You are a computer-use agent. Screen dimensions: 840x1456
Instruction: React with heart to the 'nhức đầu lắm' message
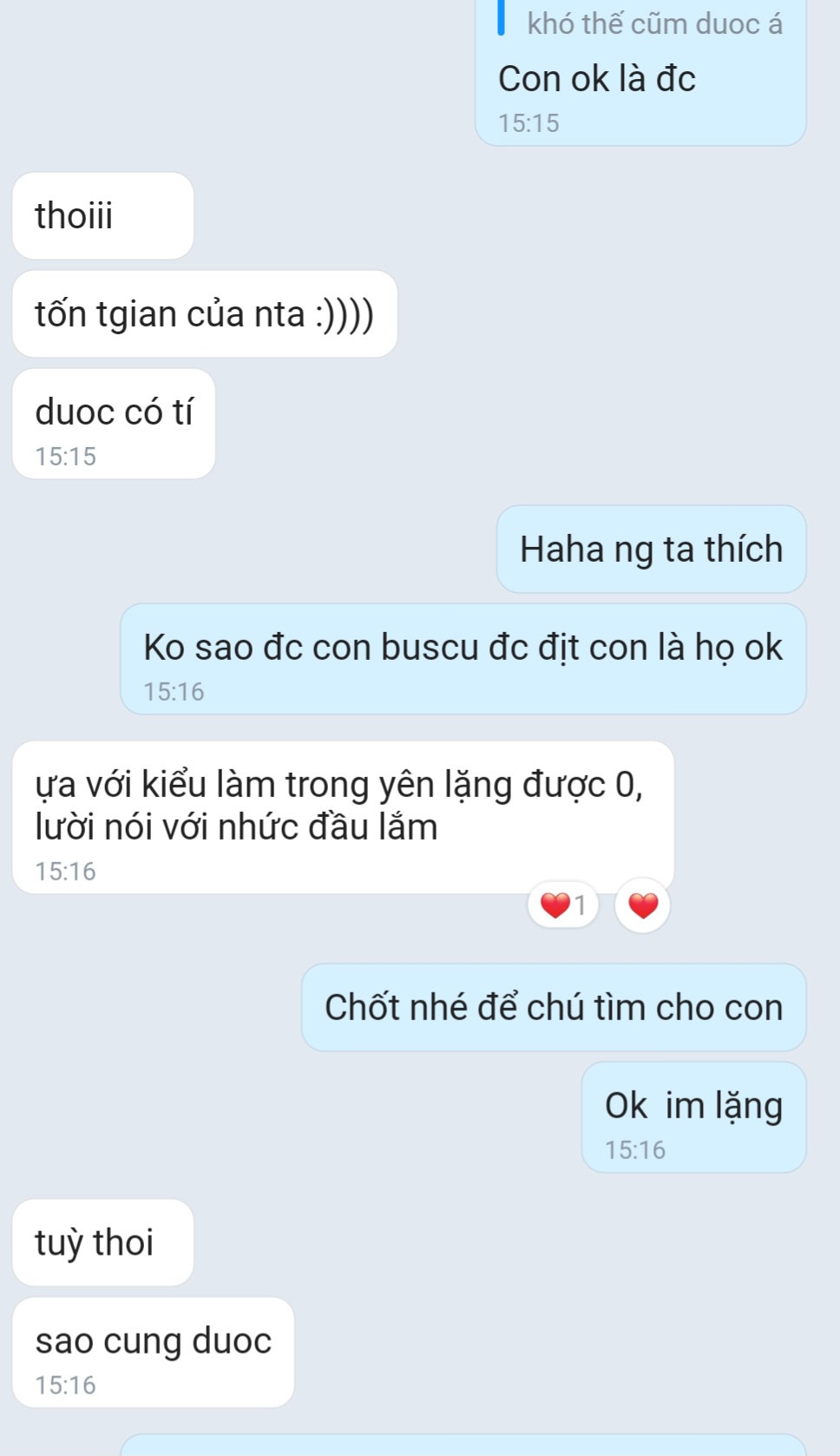[x=642, y=906]
